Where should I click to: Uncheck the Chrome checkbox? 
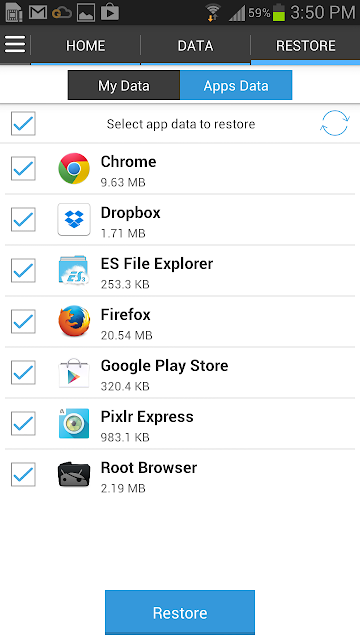(23, 168)
